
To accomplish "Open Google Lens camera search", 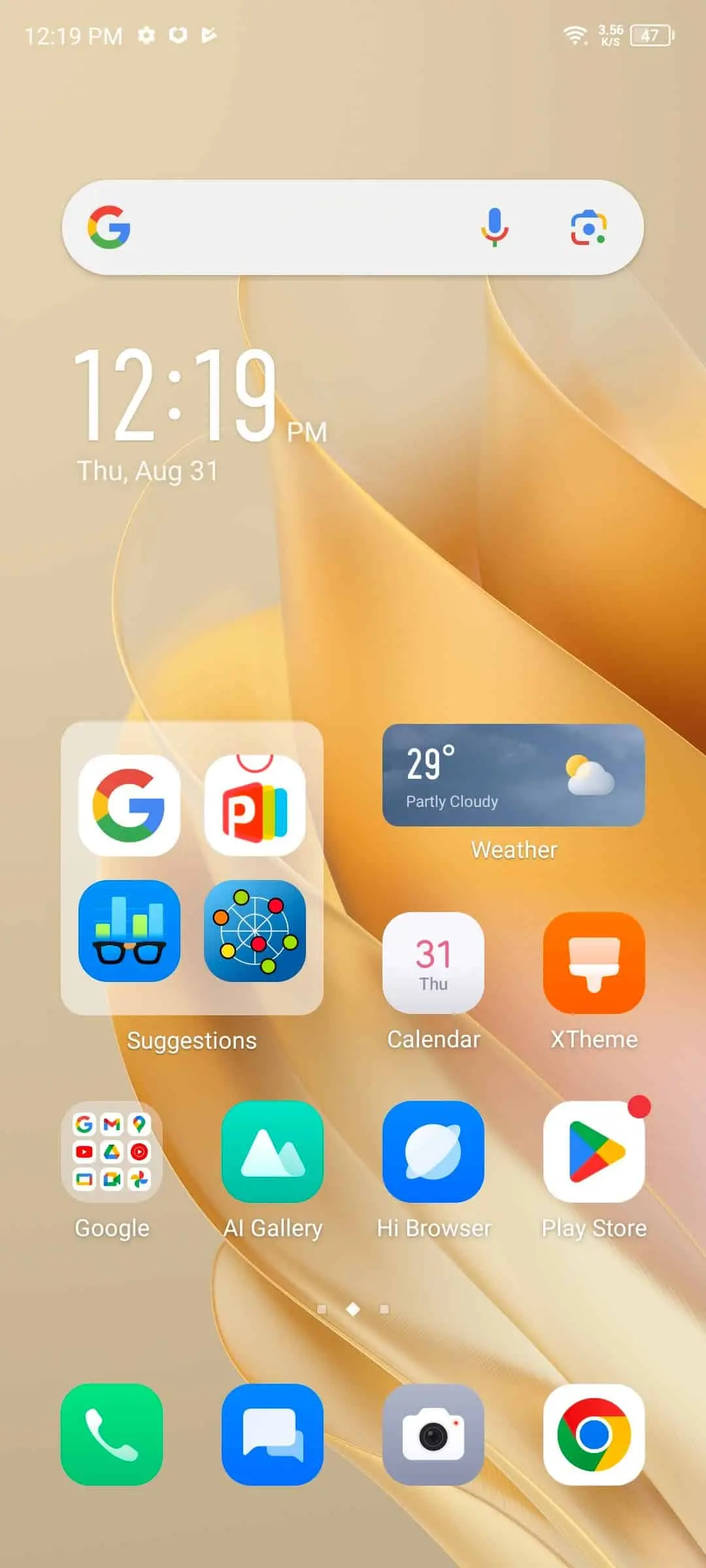I will coord(588,227).
